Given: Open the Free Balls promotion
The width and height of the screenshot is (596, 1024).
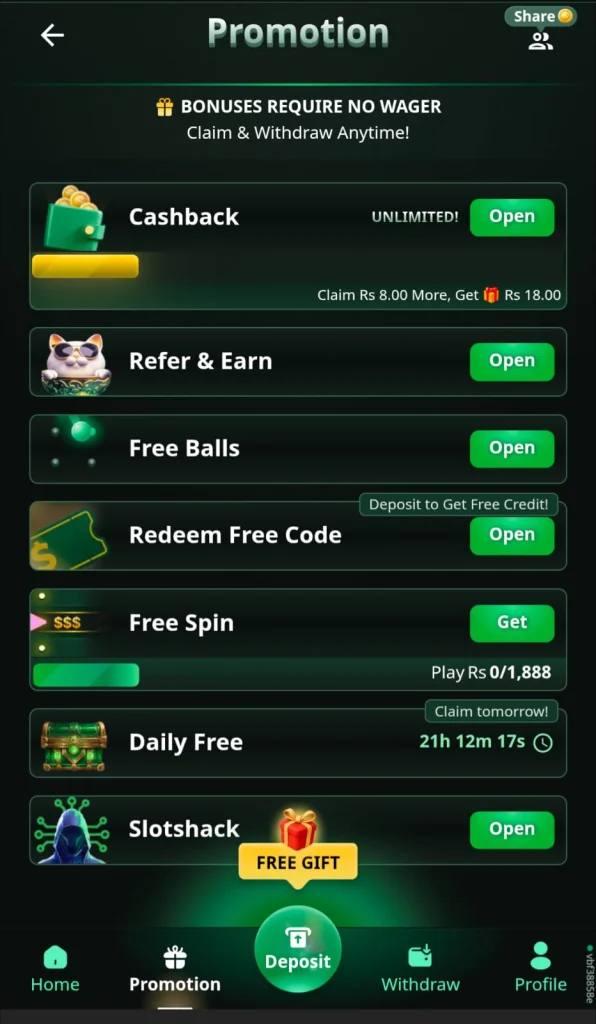Looking at the screenshot, I should pyautogui.click(x=512, y=449).
